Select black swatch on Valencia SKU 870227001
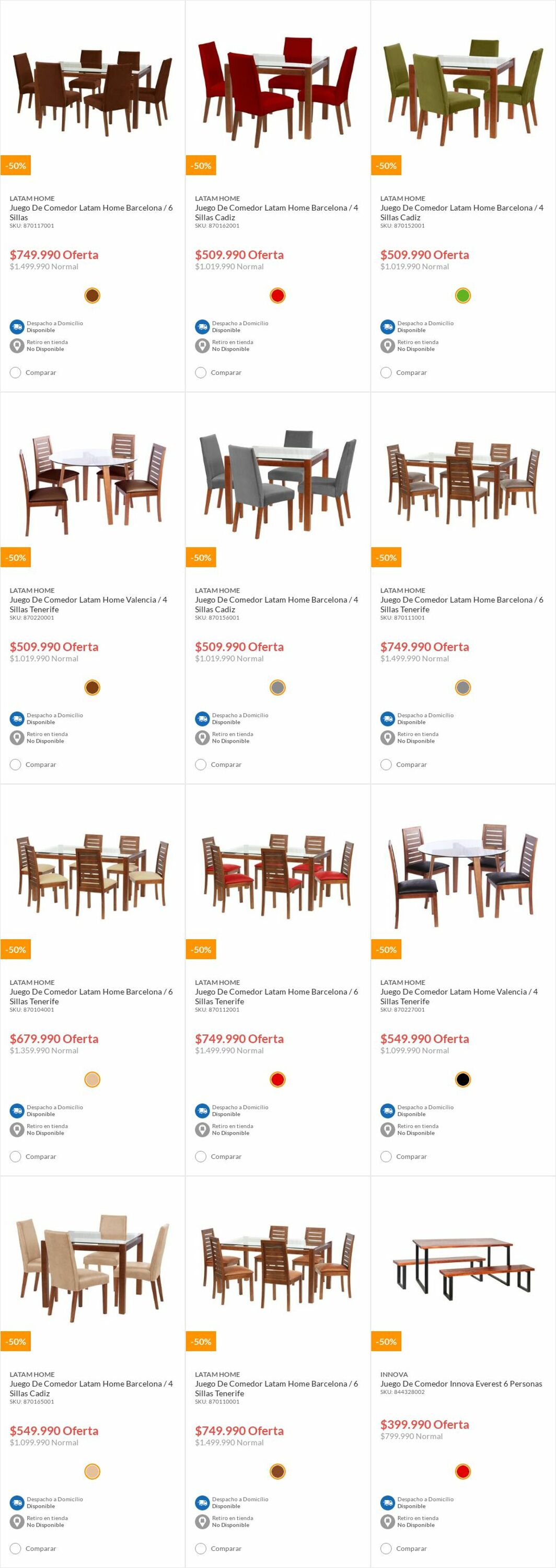This screenshot has width=556, height=1568. pyautogui.click(x=462, y=1080)
